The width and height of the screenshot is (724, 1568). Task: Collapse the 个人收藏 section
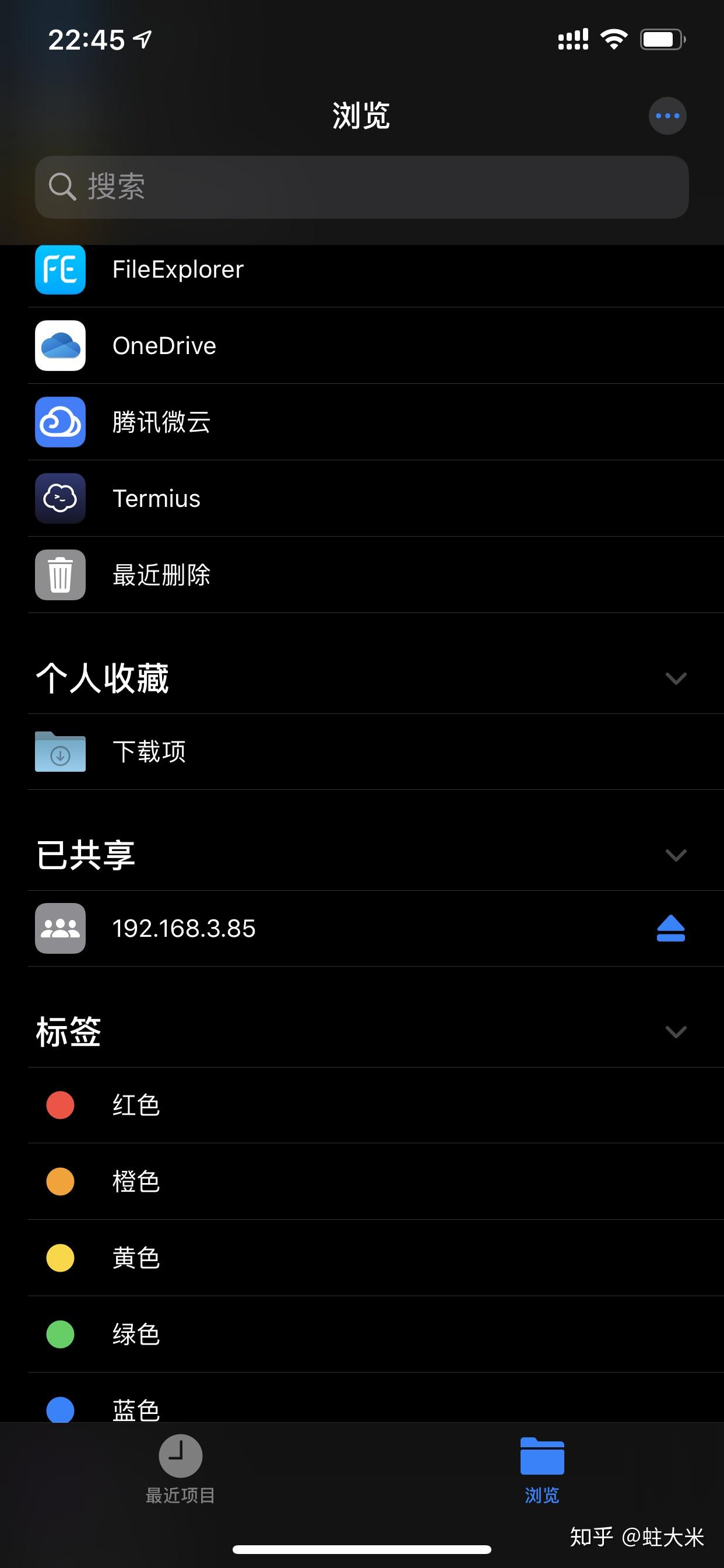pos(676,678)
